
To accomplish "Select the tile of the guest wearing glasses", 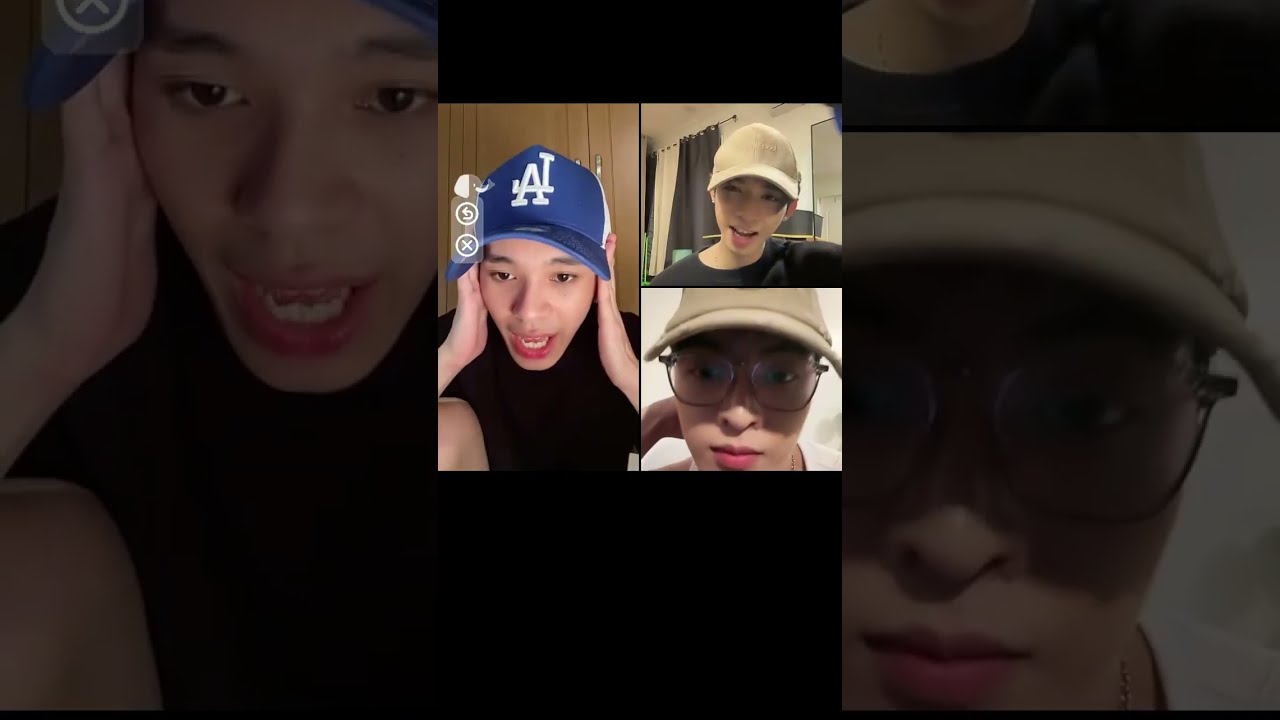I will 741,379.
